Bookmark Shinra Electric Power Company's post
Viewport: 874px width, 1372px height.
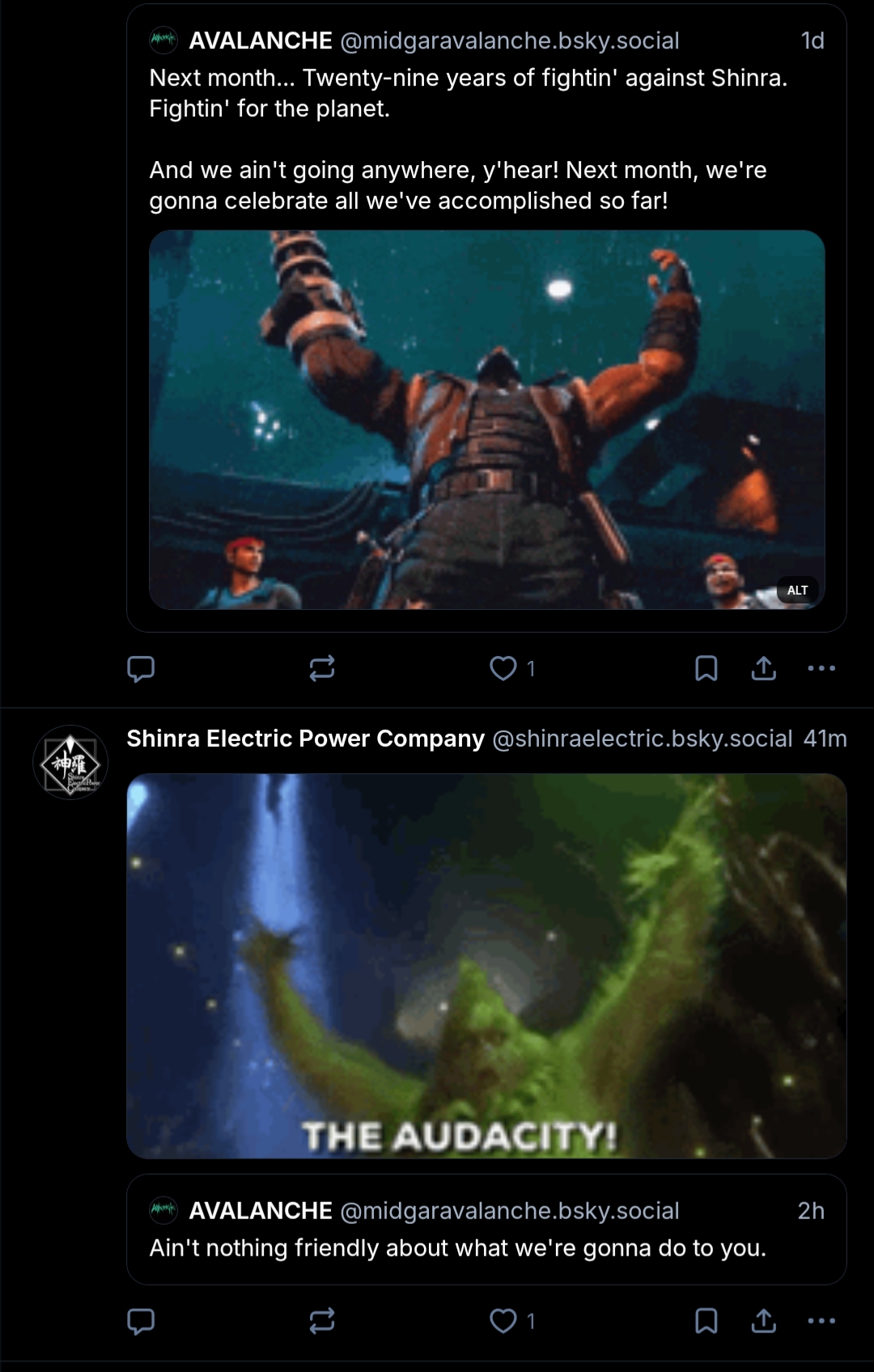click(706, 1321)
